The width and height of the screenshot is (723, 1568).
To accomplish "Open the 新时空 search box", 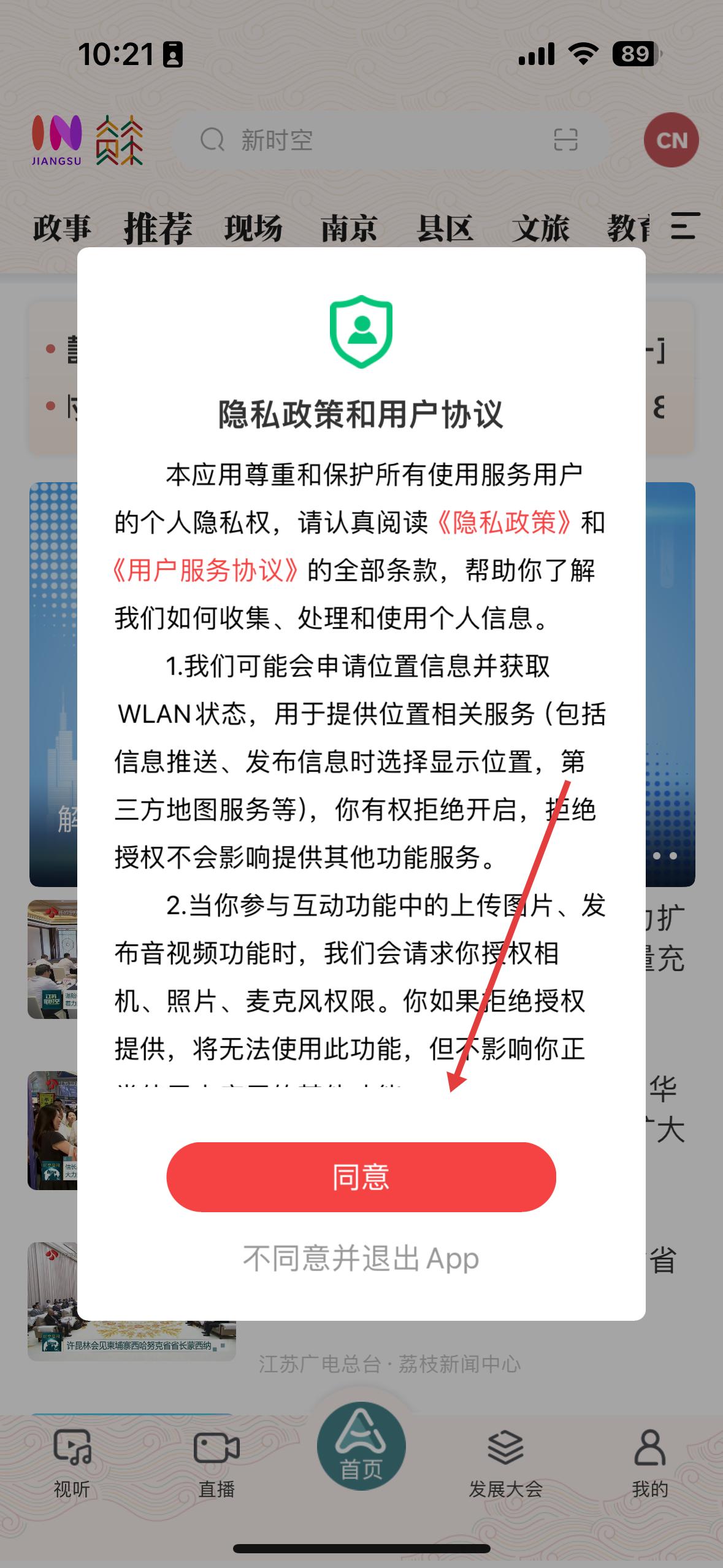I will click(392, 140).
